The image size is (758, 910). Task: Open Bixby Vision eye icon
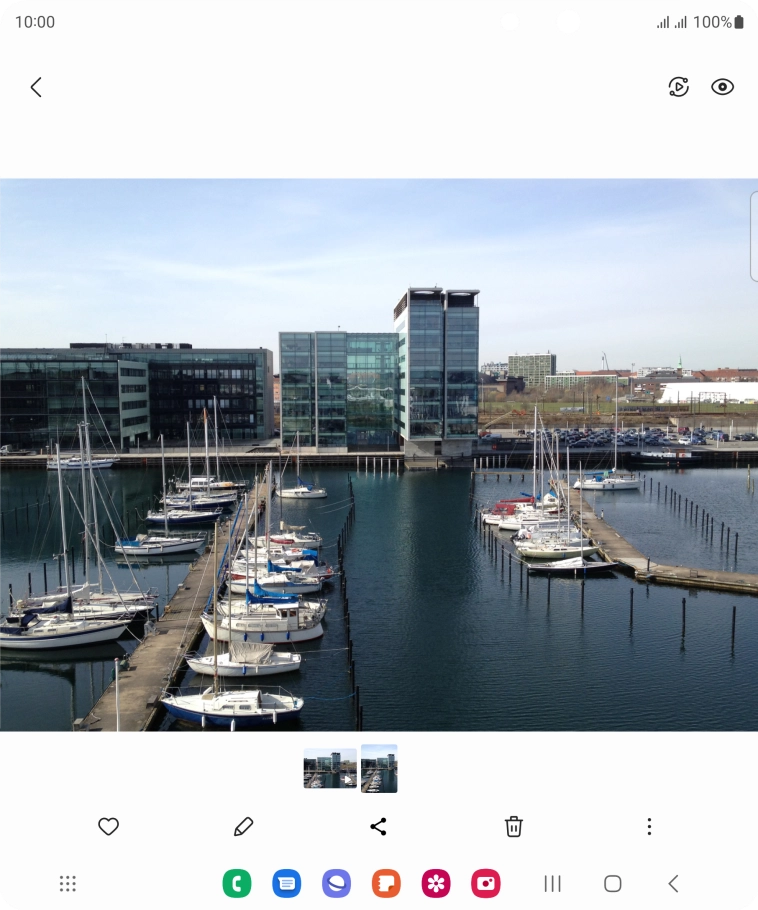(722, 87)
